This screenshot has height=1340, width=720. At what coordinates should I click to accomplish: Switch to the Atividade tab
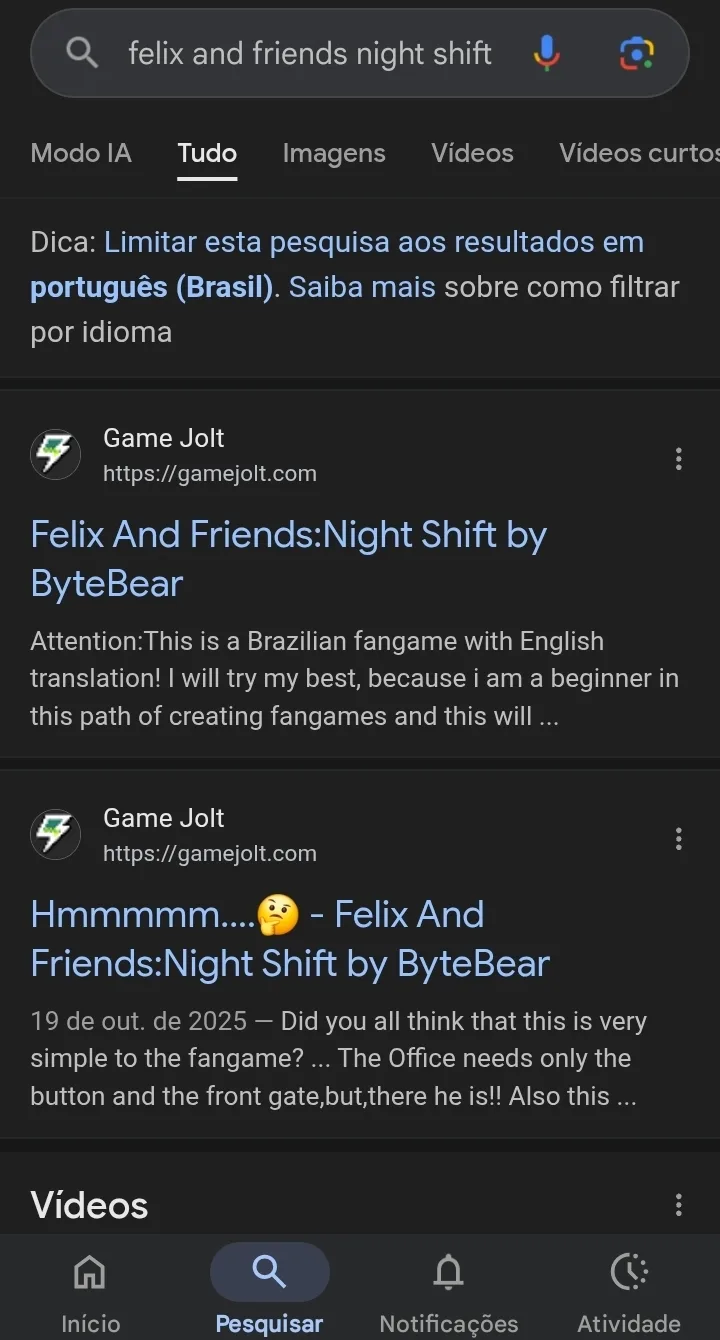(x=629, y=1290)
